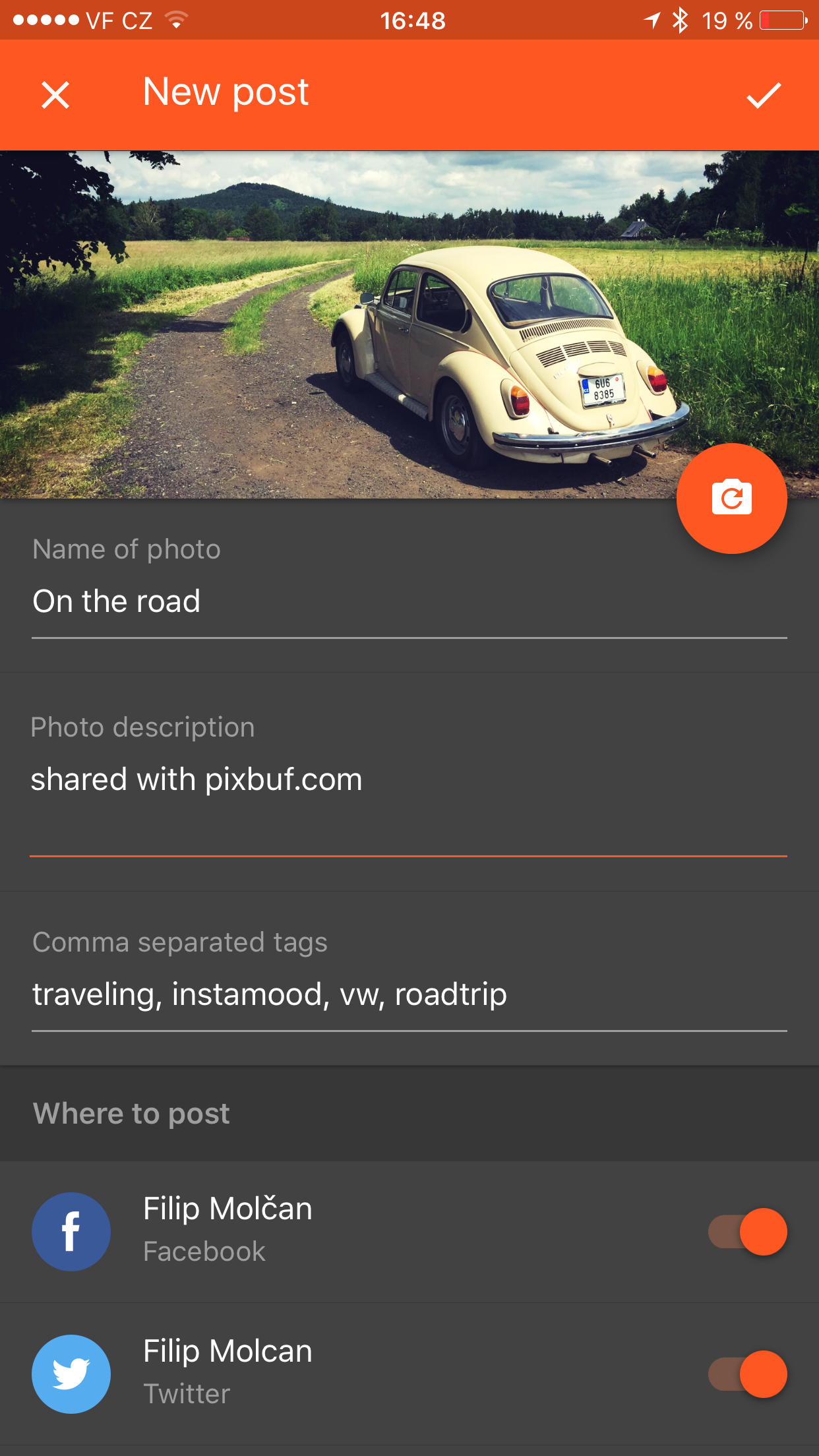Tap the camera icon to retake photo
819x1456 pixels.
click(731, 499)
